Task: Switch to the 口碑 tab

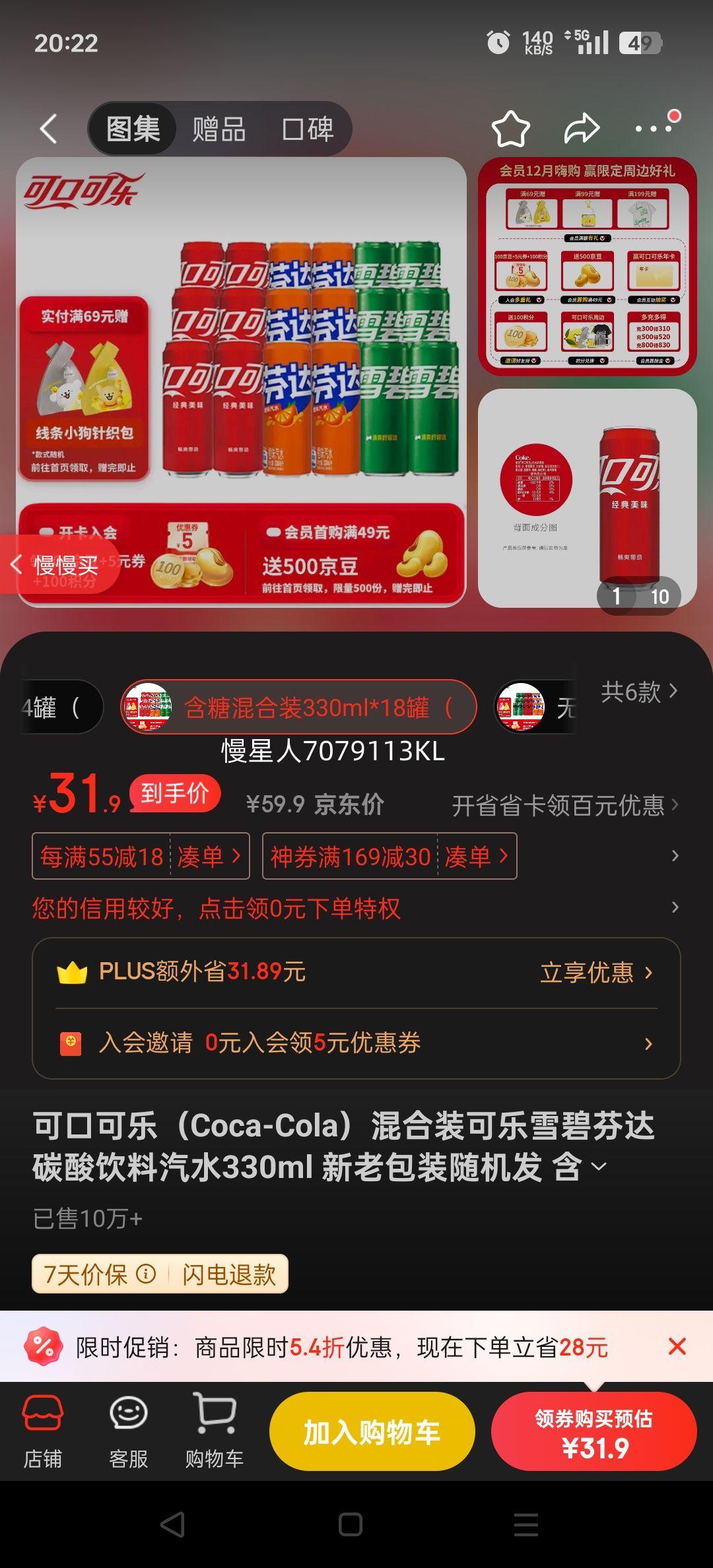Action: (307, 128)
